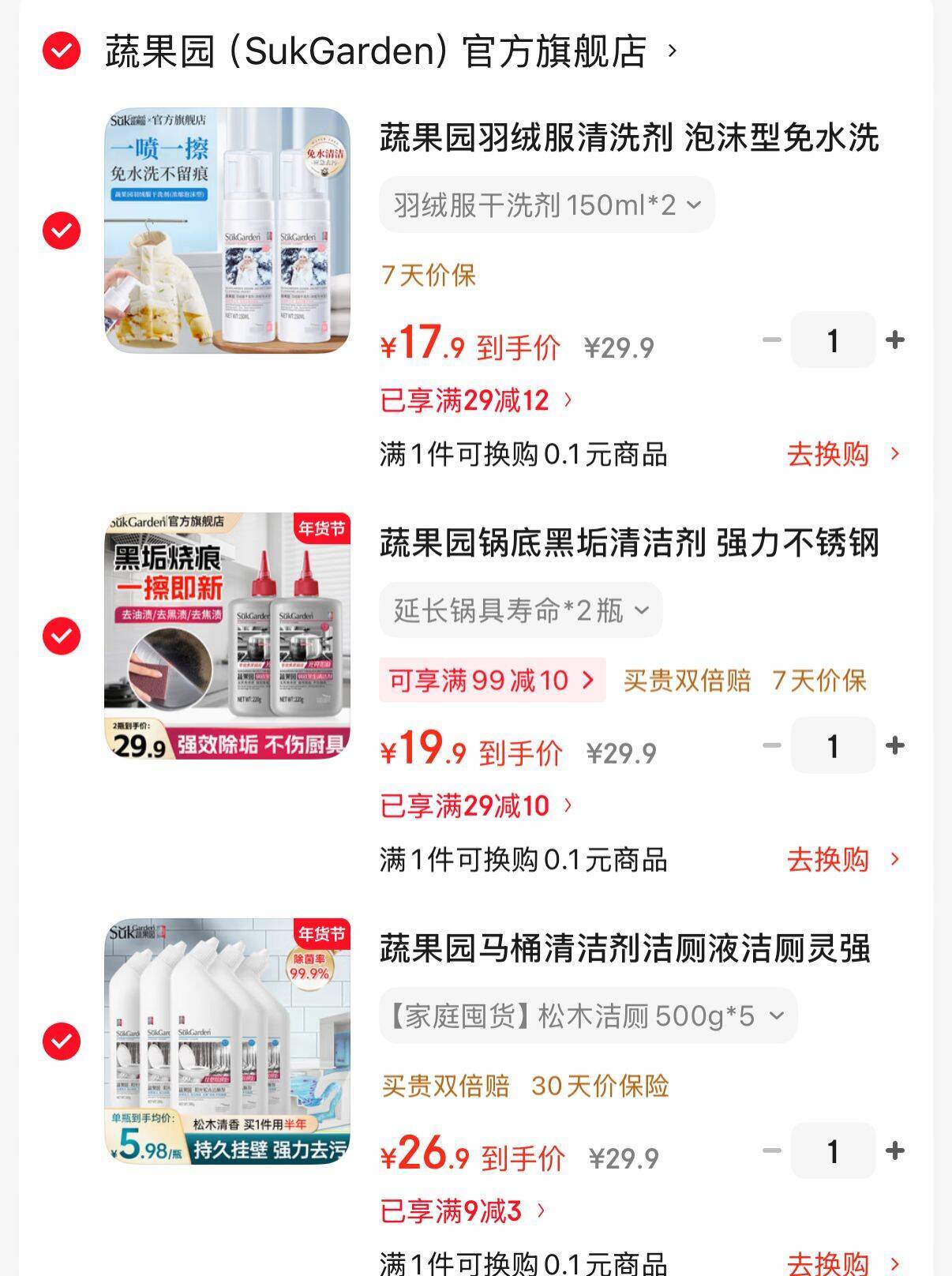Tap 去换购 under 羽绒服清洗剂
Viewport: 952px width, 1276px height.
(841, 454)
